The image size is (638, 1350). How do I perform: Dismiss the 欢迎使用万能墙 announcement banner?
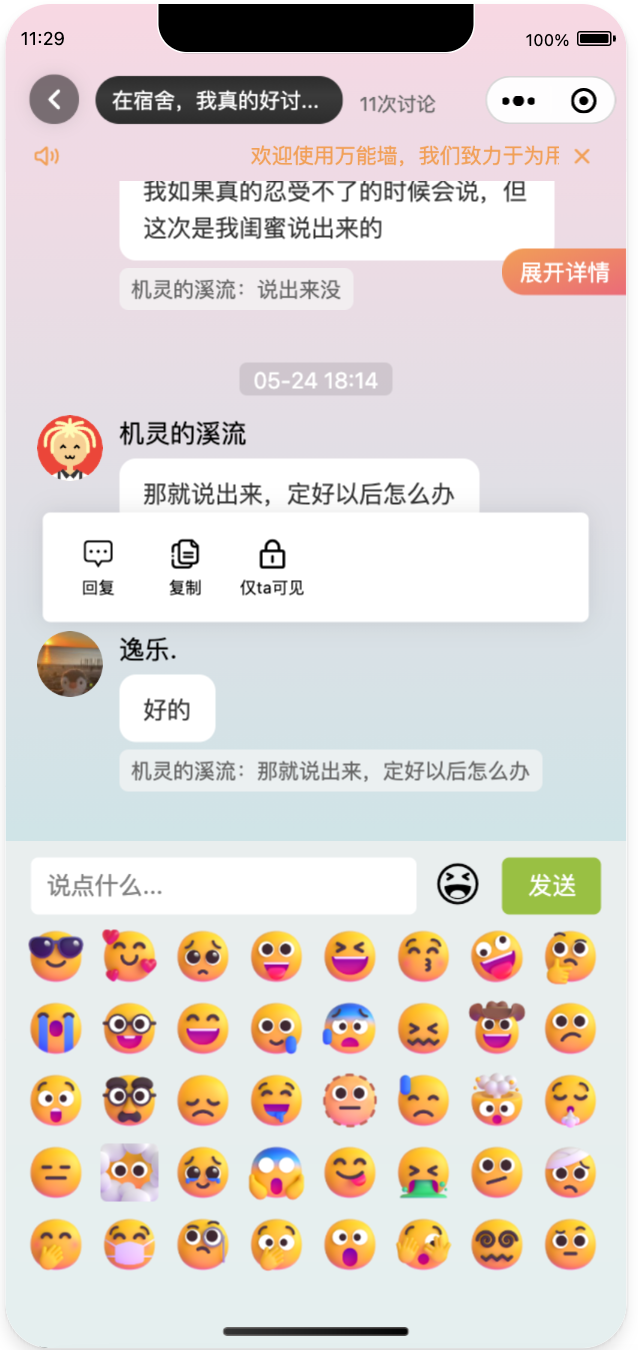pyautogui.click(x=583, y=156)
